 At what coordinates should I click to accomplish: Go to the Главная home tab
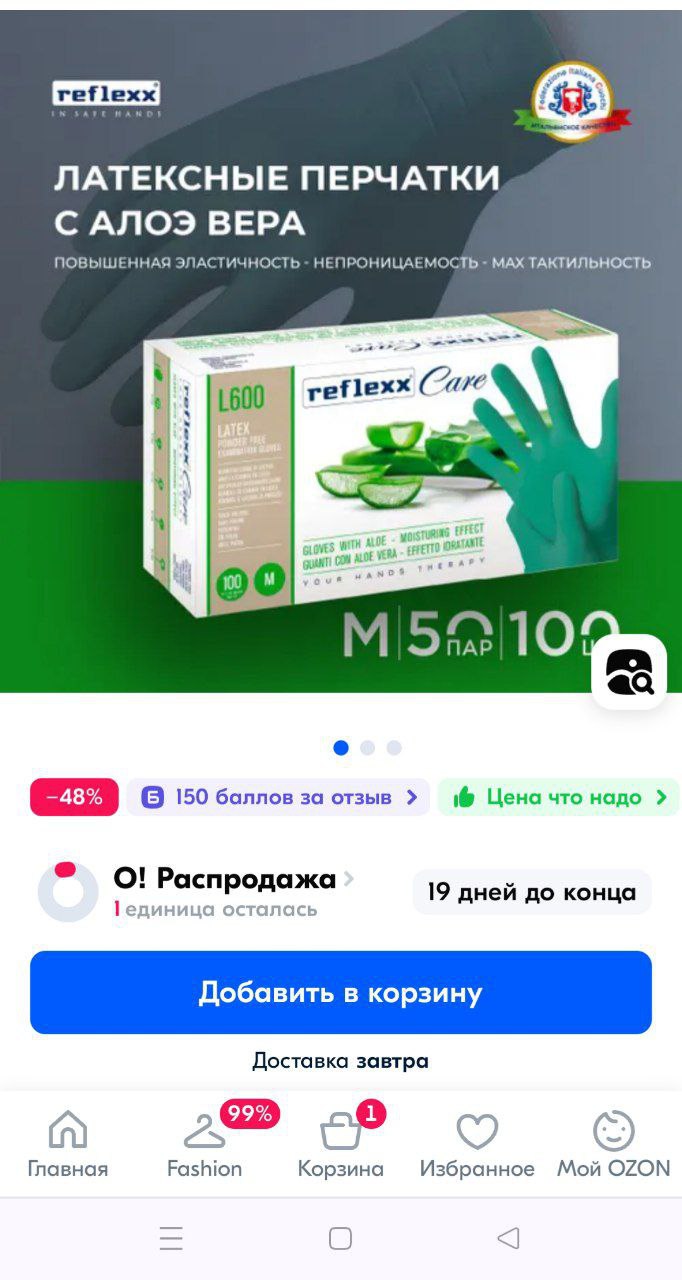[68, 1145]
